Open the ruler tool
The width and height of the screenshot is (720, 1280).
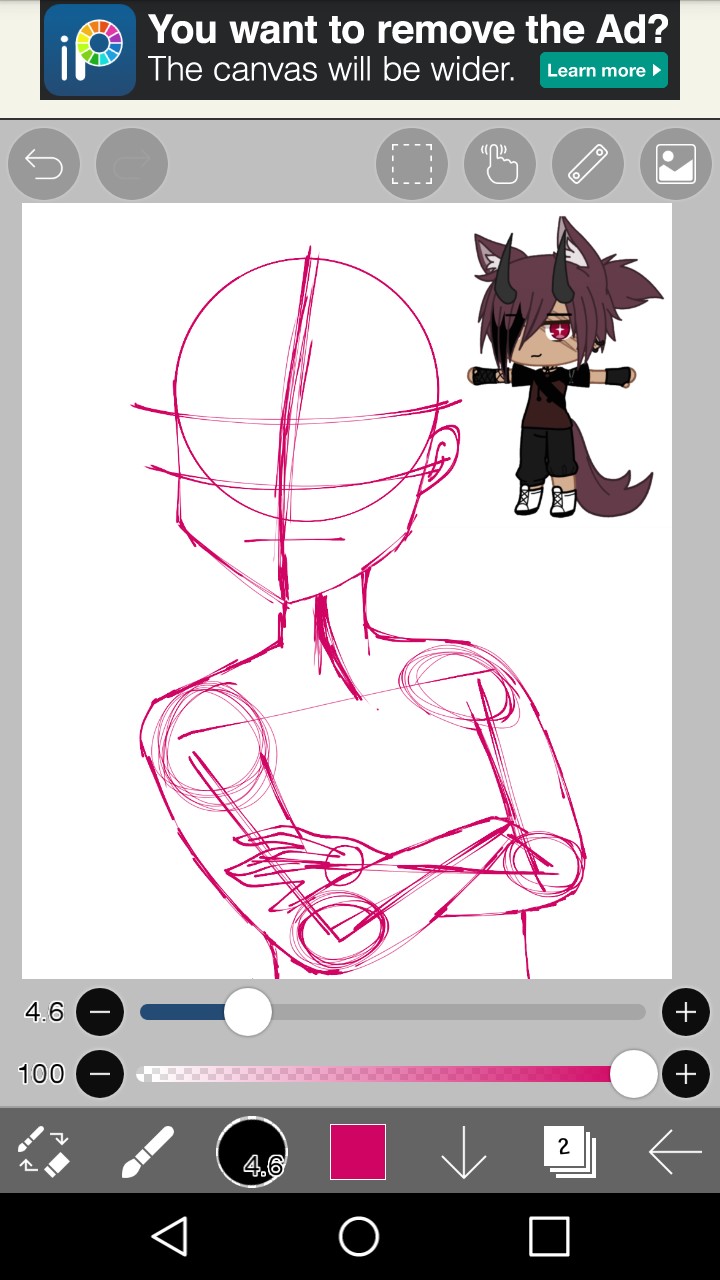click(588, 164)
